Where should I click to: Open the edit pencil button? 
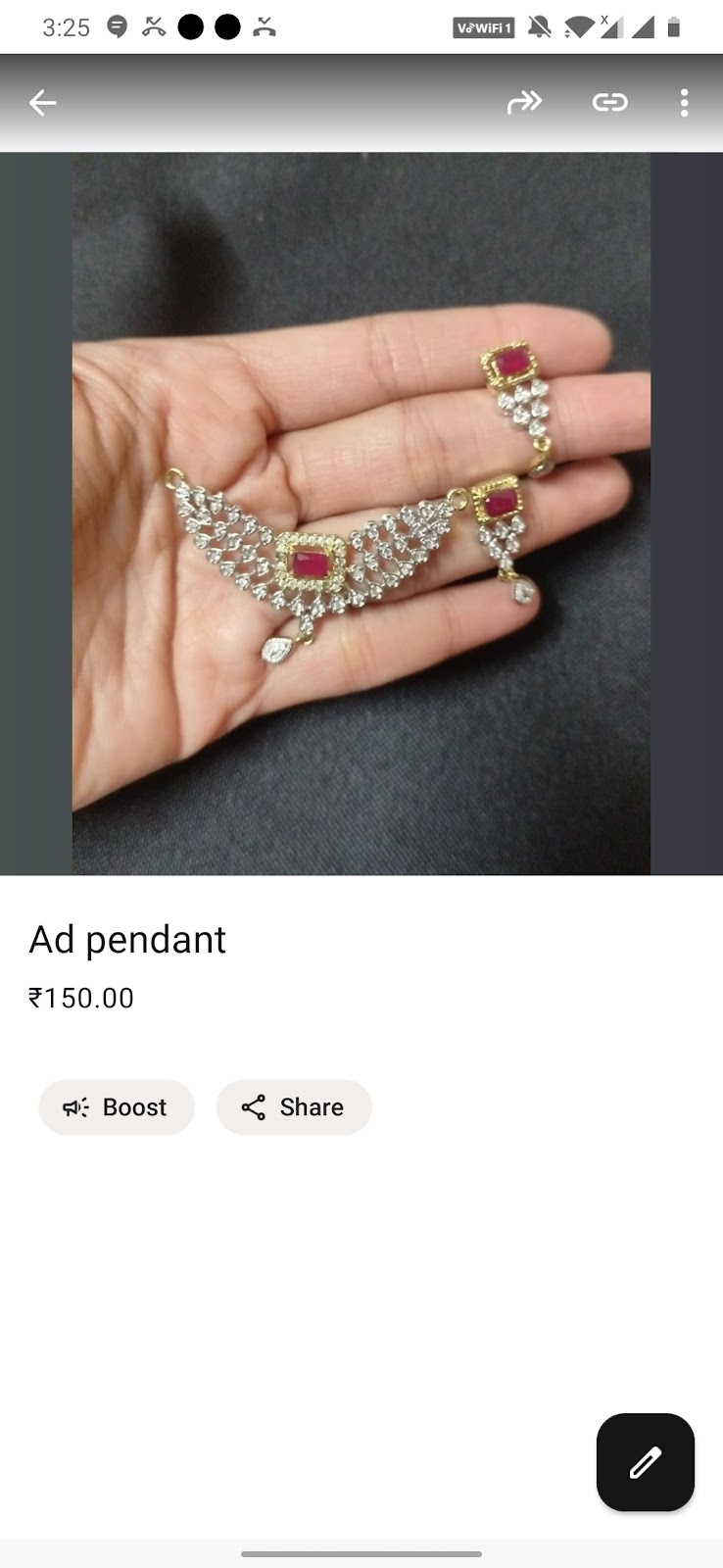(x=645, y=1462)
